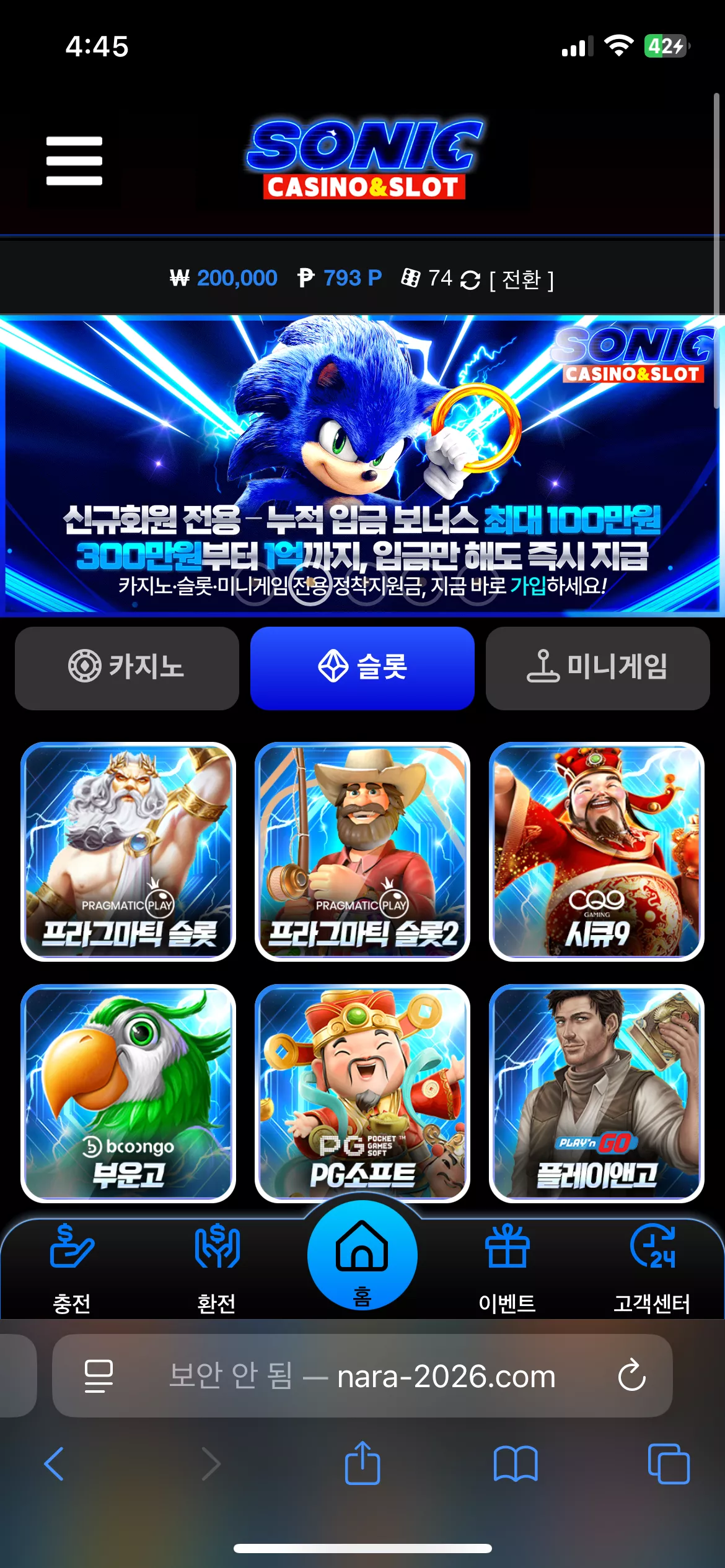Image resolution: width=725 pixels, height=1568 pixels.
Task: Open the new member bonus banner
Action: (362, 466)
